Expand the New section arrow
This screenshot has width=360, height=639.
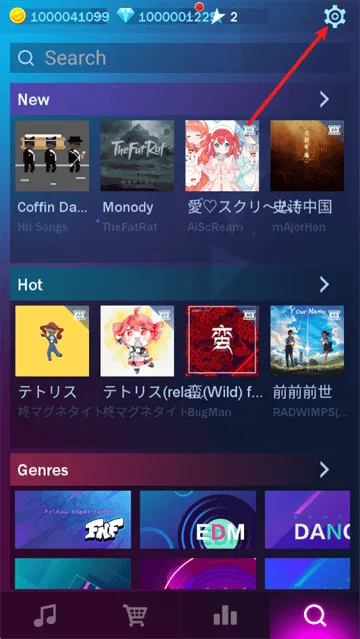(324, 99)
